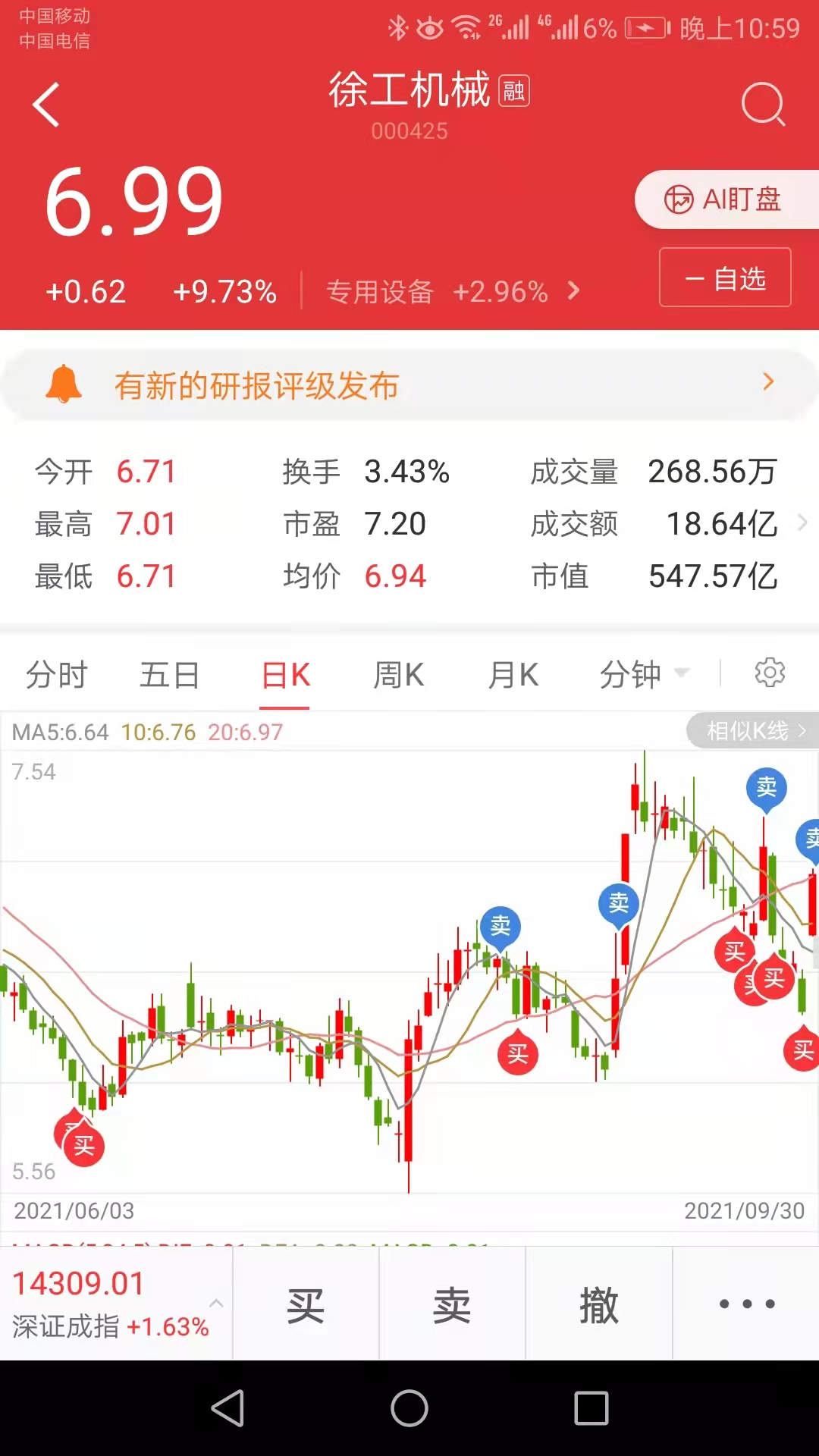This screenshot has width=819, height=1456.
Task: Open chart settings gear
Action: point(770,673)
